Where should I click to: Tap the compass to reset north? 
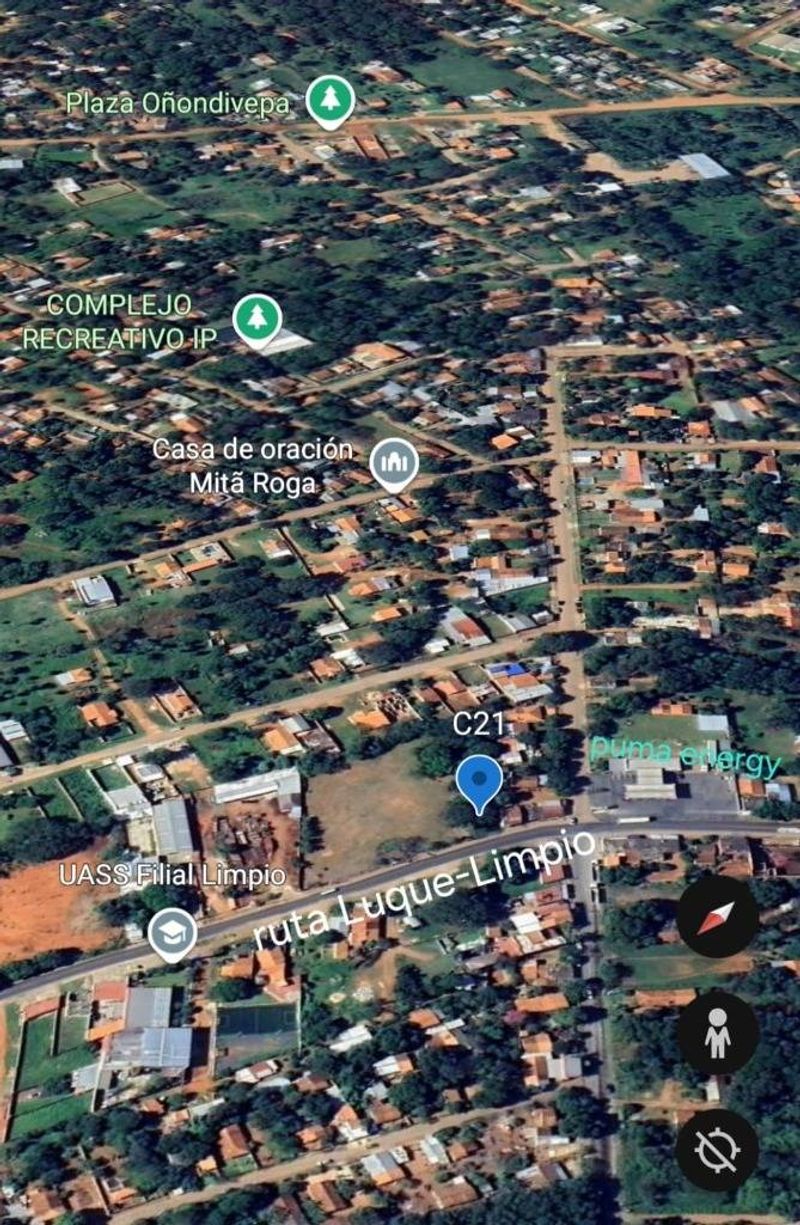[717, 917]
